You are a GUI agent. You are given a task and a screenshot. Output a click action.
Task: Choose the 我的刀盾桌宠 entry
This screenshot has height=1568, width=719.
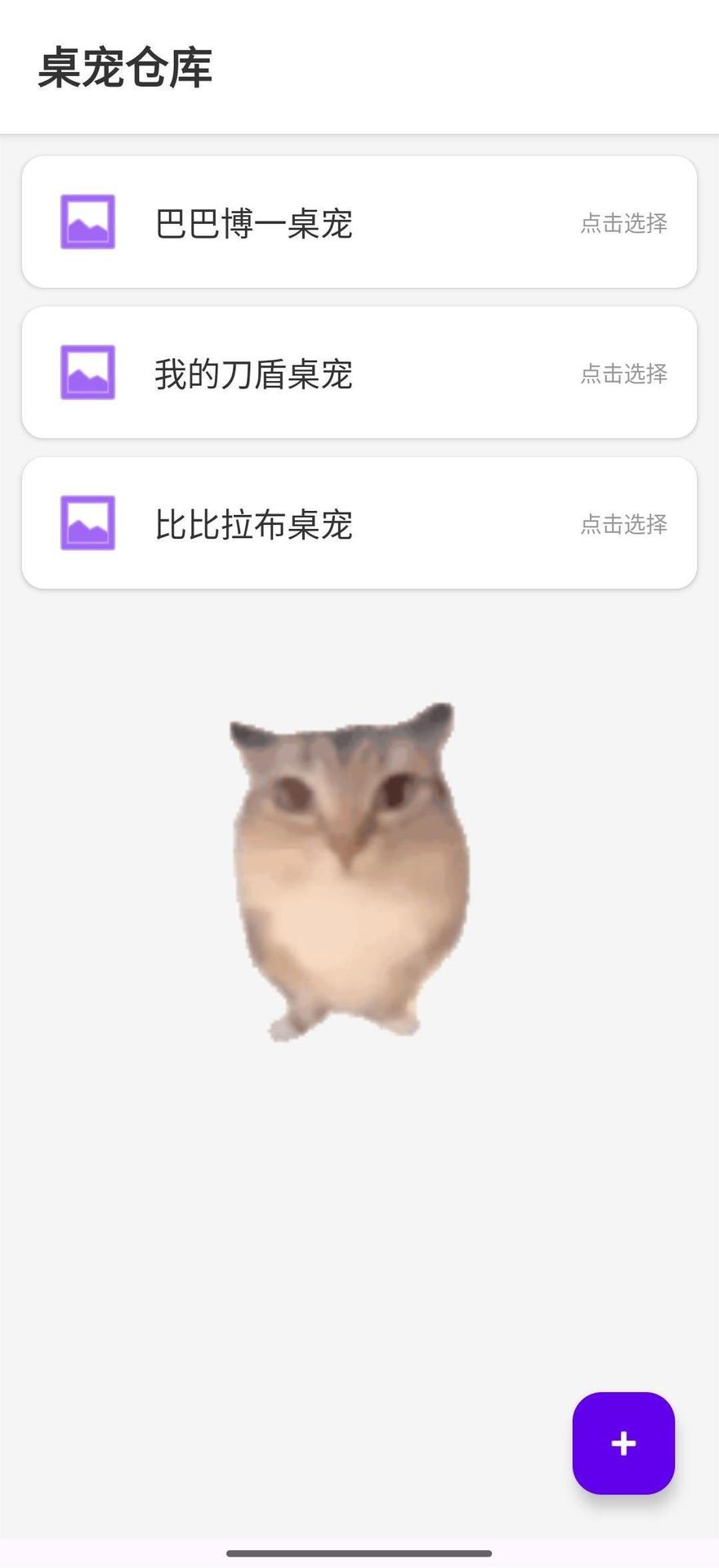point(359,373)
